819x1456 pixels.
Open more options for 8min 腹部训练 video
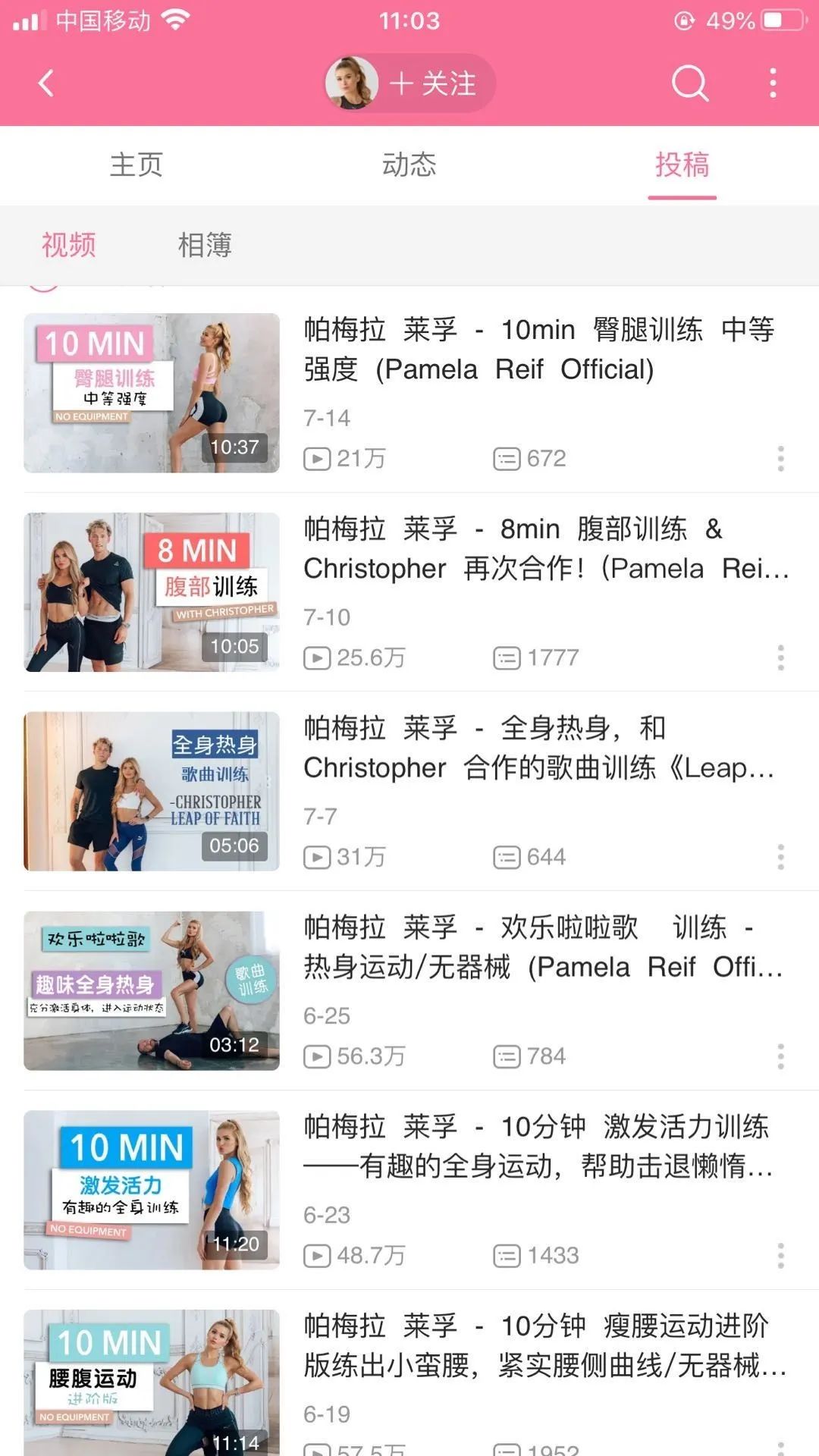[x=780, y=657]
